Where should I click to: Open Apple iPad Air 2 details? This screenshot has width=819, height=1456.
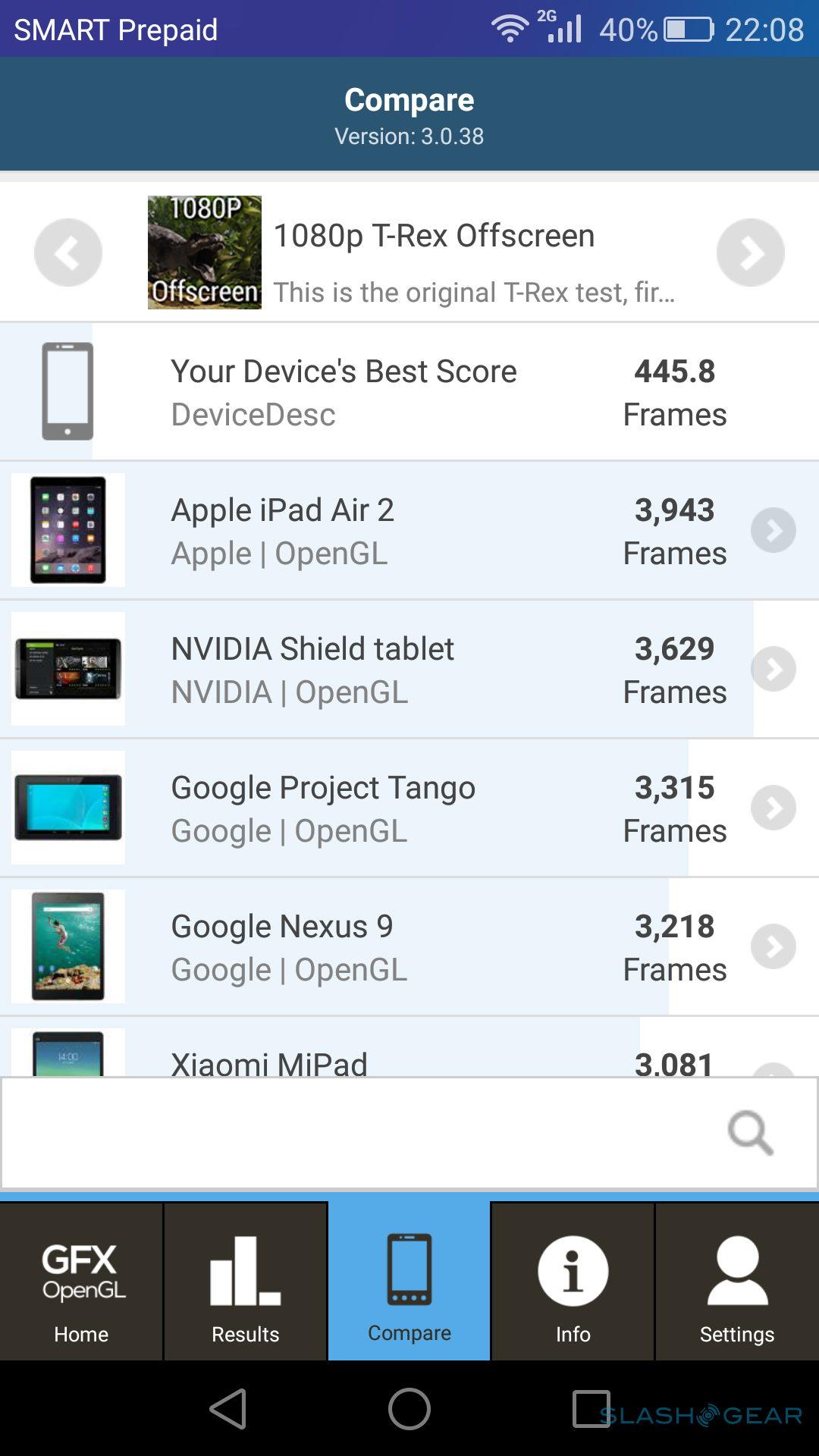tap(773, 530)
